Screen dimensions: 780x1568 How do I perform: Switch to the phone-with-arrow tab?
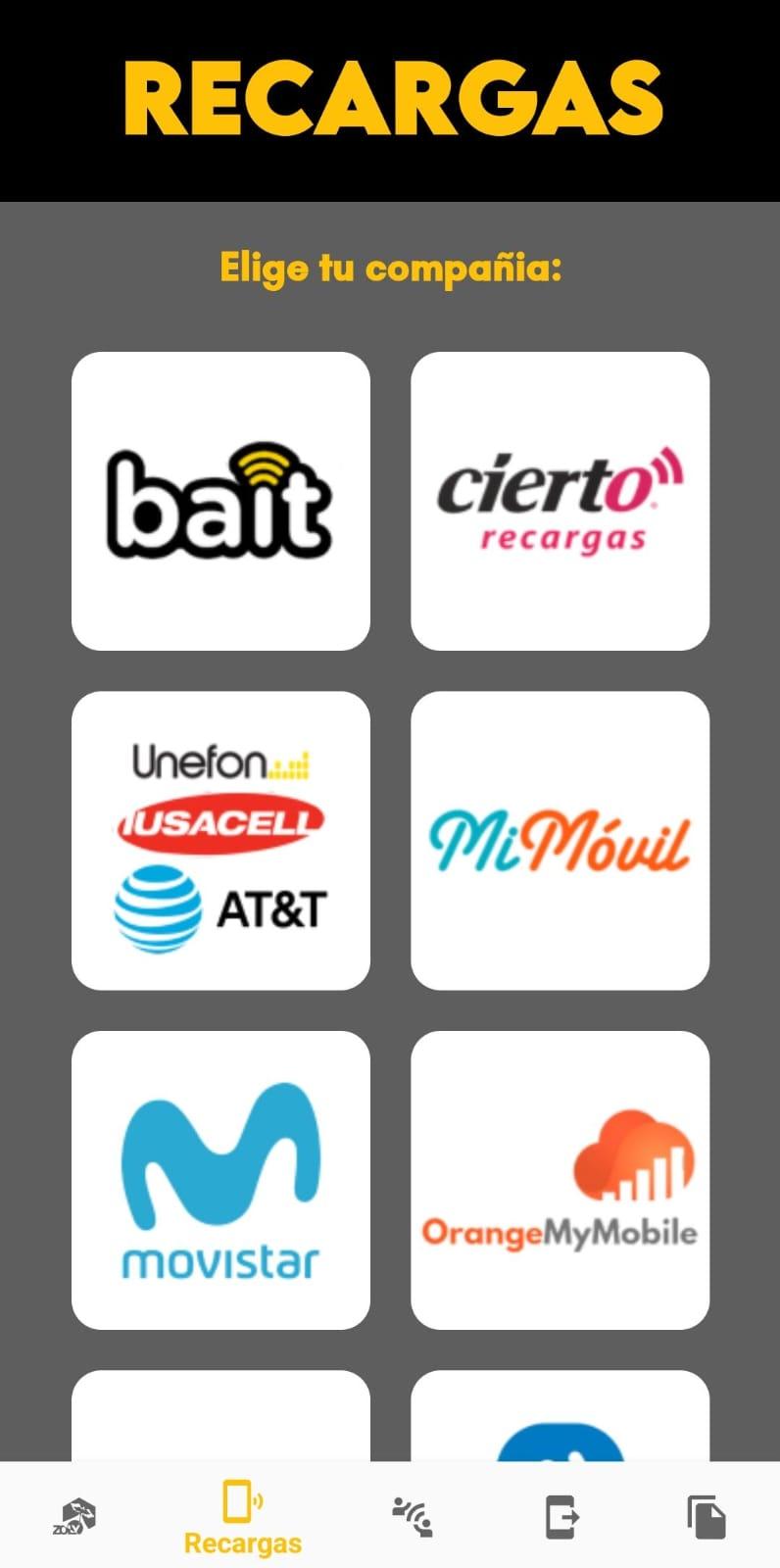pos(561,1516)
